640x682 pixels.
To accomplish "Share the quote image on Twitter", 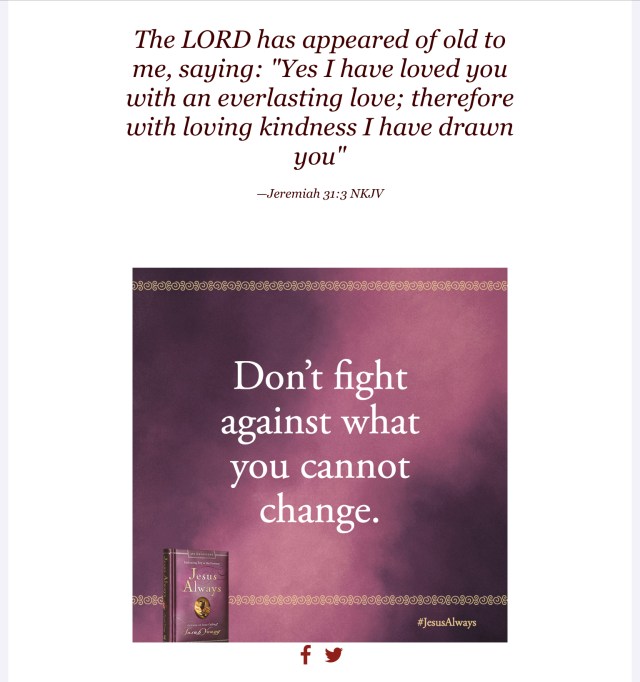I will (x=334, y=656).
